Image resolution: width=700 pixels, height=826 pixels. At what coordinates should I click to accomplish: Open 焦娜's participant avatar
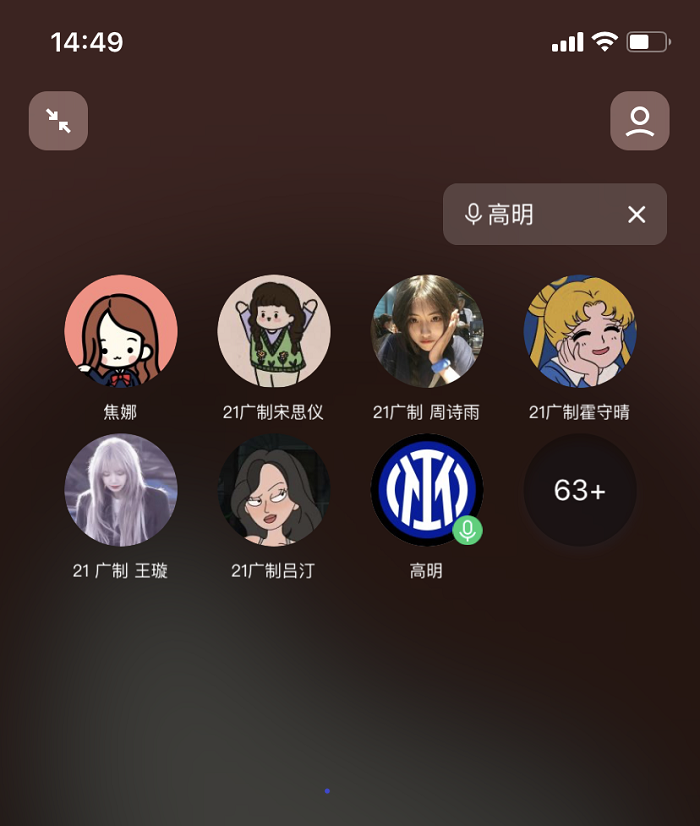pyautogui.click(x=121, y=331)
